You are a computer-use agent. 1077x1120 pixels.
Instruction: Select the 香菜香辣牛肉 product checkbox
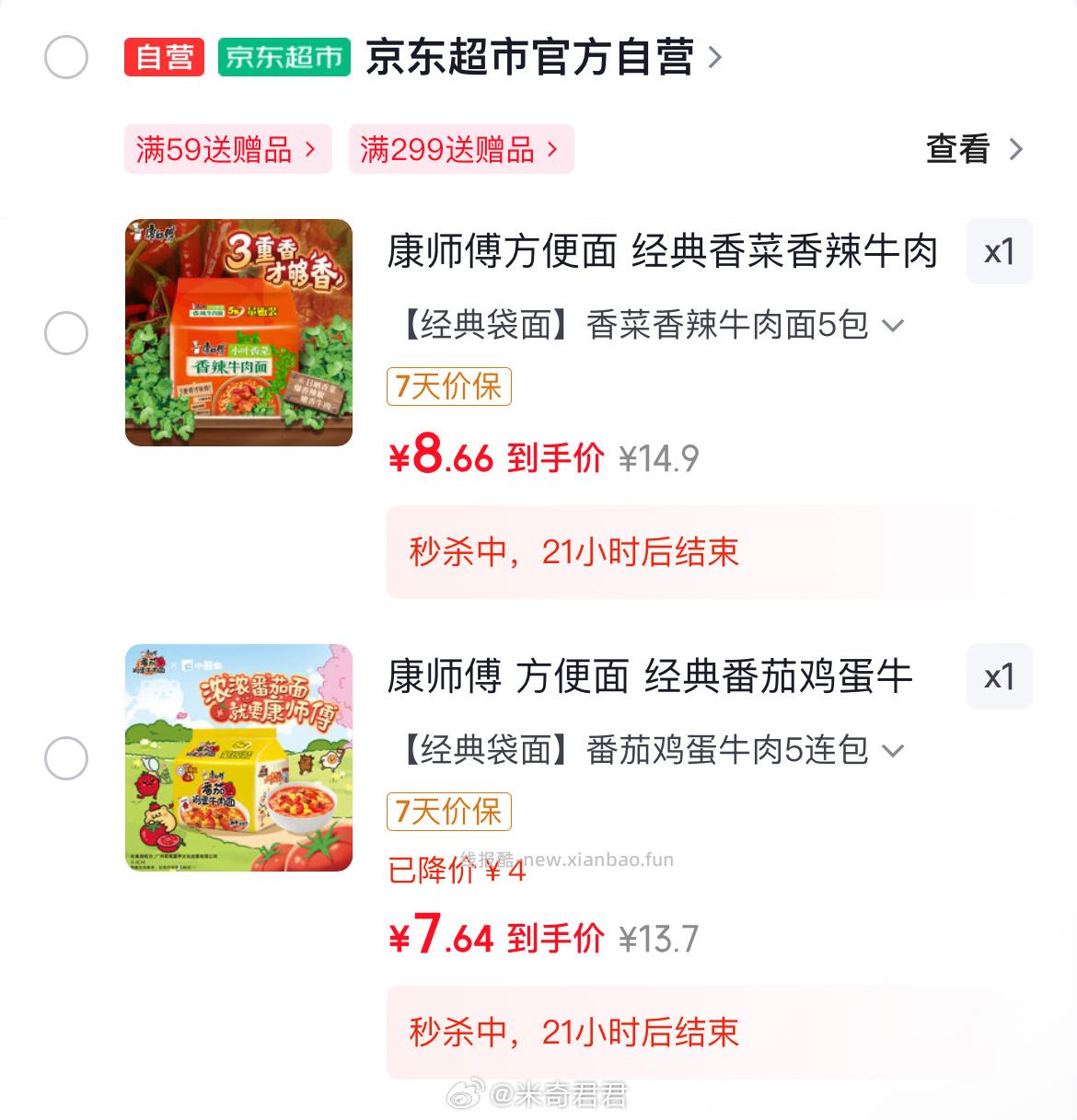65,332
